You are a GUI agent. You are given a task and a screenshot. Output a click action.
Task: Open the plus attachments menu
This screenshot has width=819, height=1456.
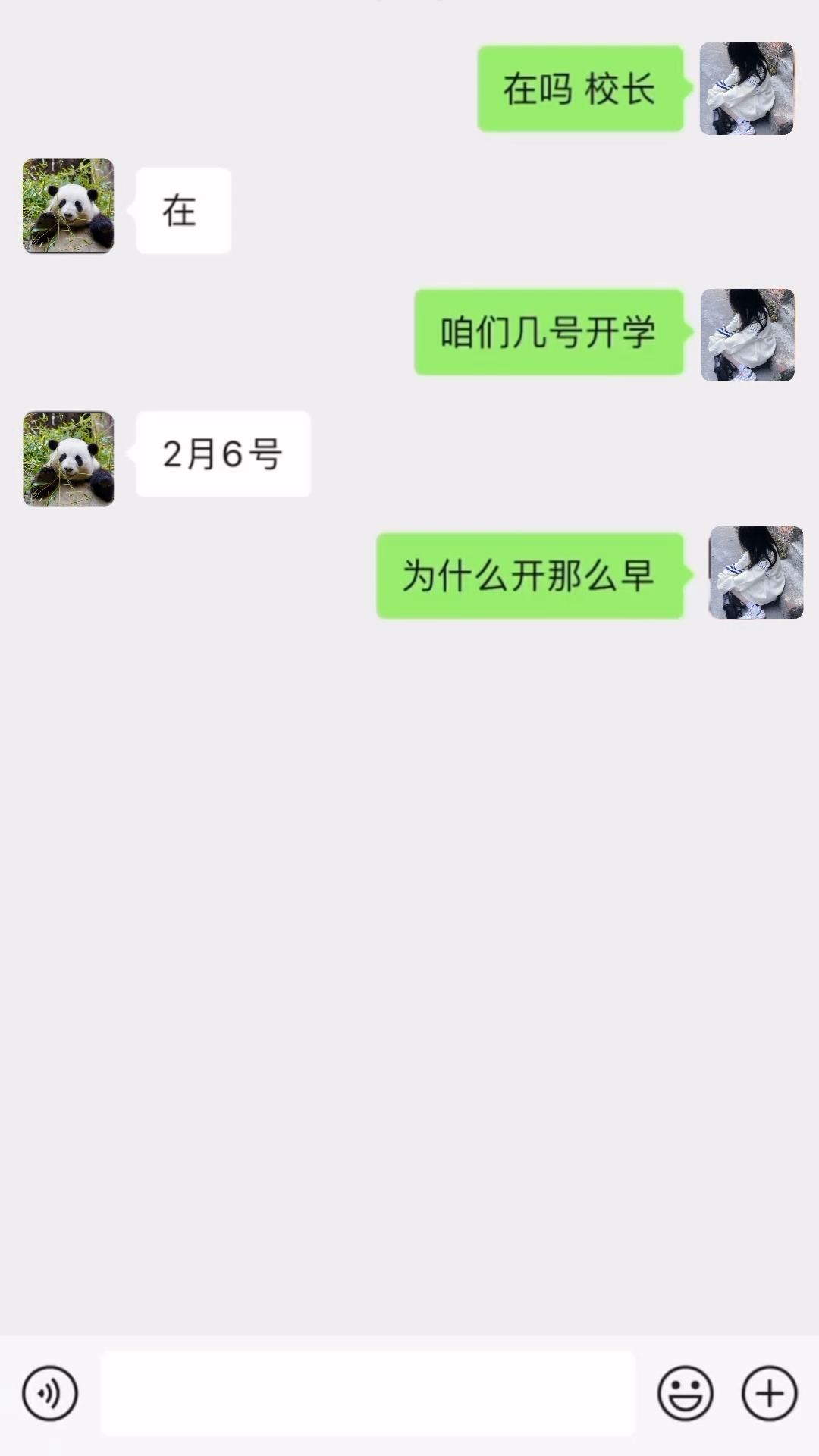coord(769,1393)
